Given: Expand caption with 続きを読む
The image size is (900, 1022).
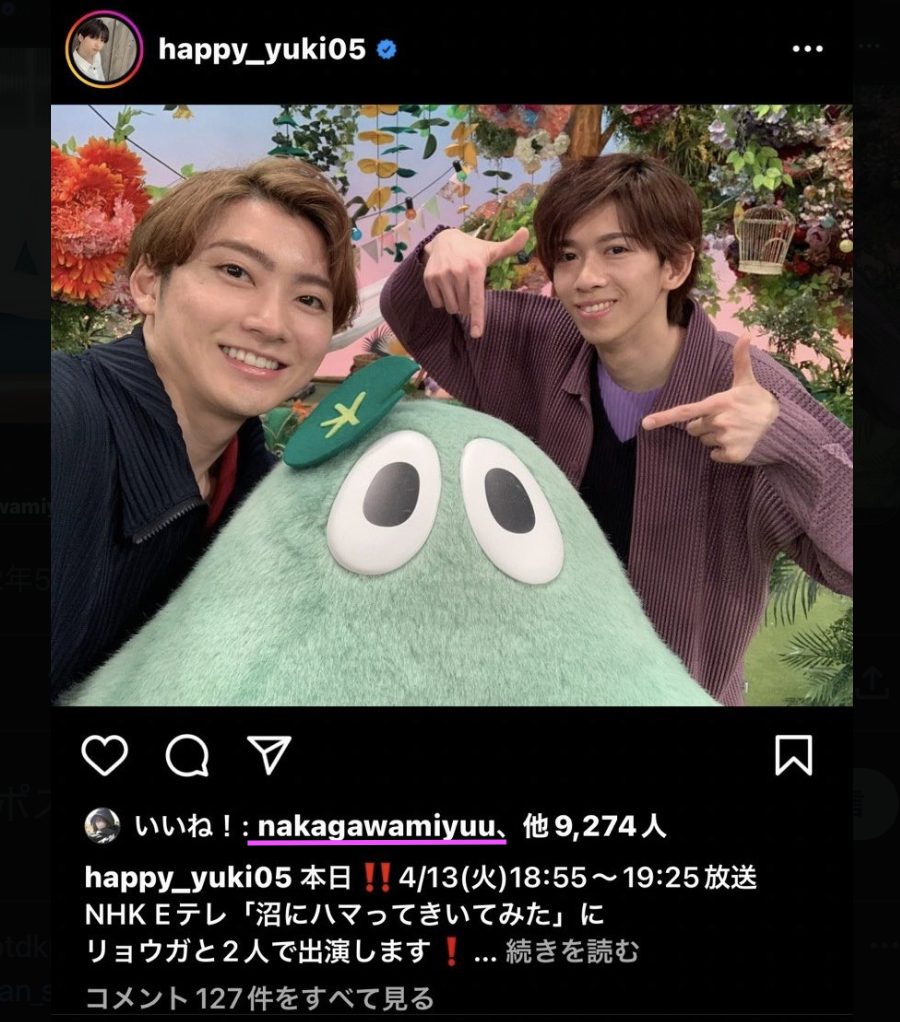Looking at the screenshot, I should point(572,951).
